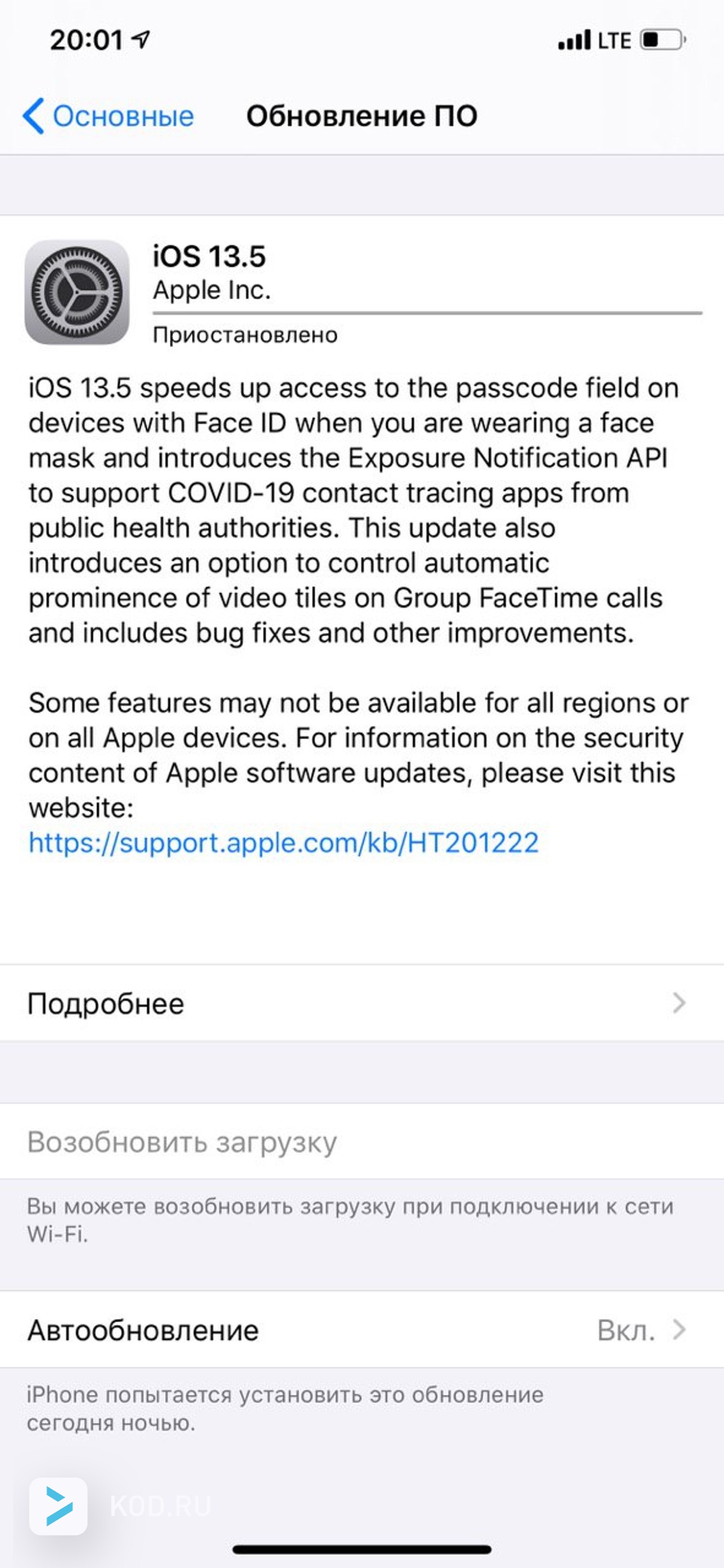724x1568 pixels.
Task: Go back to Основные settings
Action: 109,116
